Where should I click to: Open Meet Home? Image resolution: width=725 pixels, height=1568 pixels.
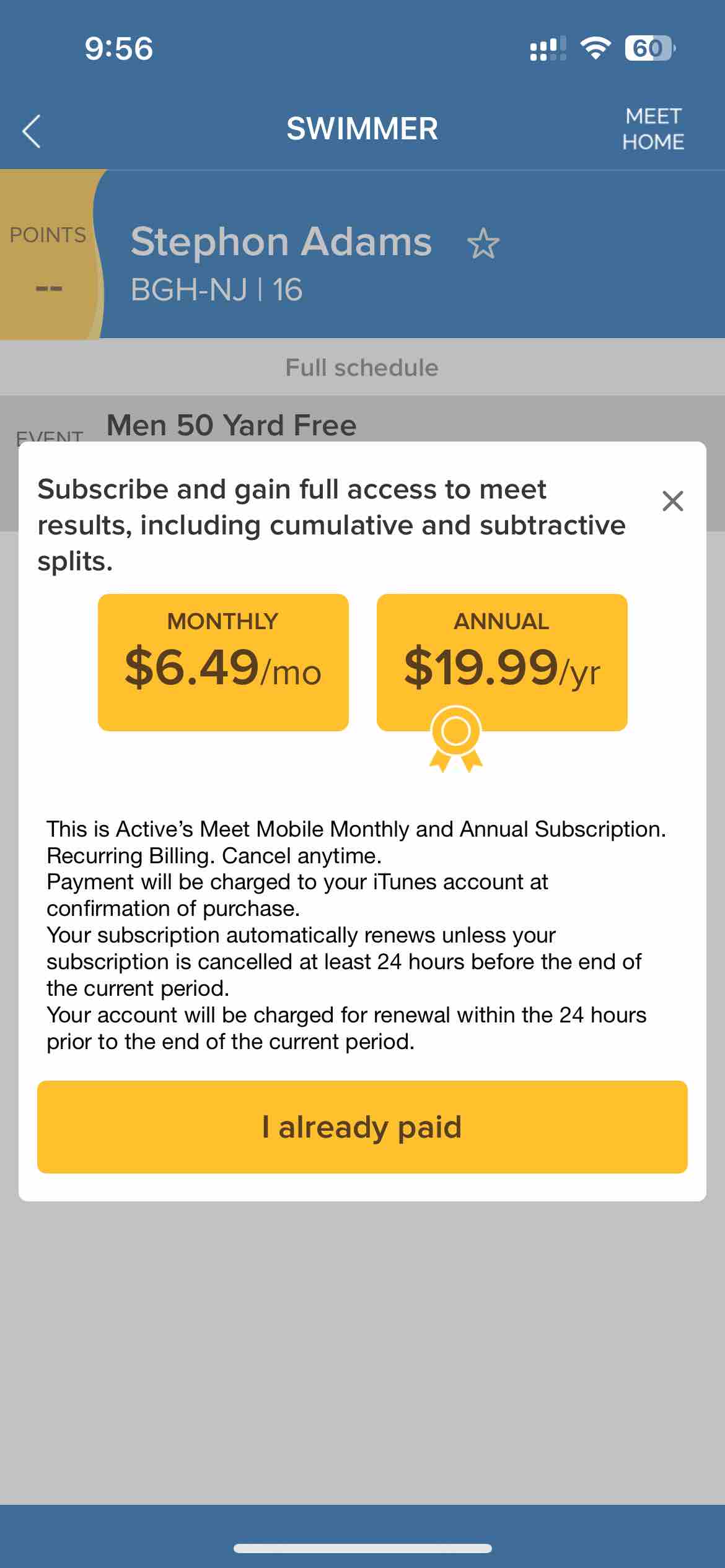653,129
